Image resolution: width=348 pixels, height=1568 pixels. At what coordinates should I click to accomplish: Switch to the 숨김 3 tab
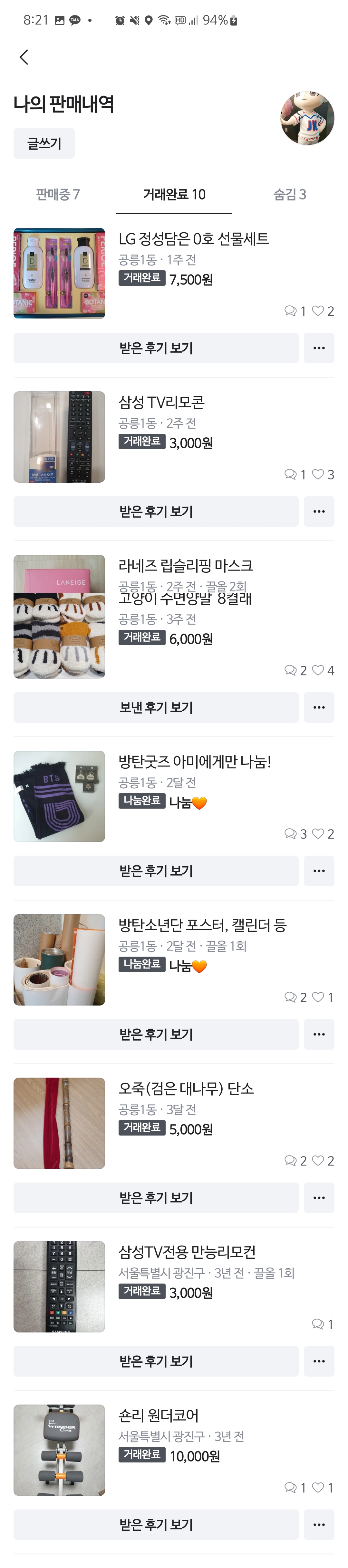click(x=289, y=195)
